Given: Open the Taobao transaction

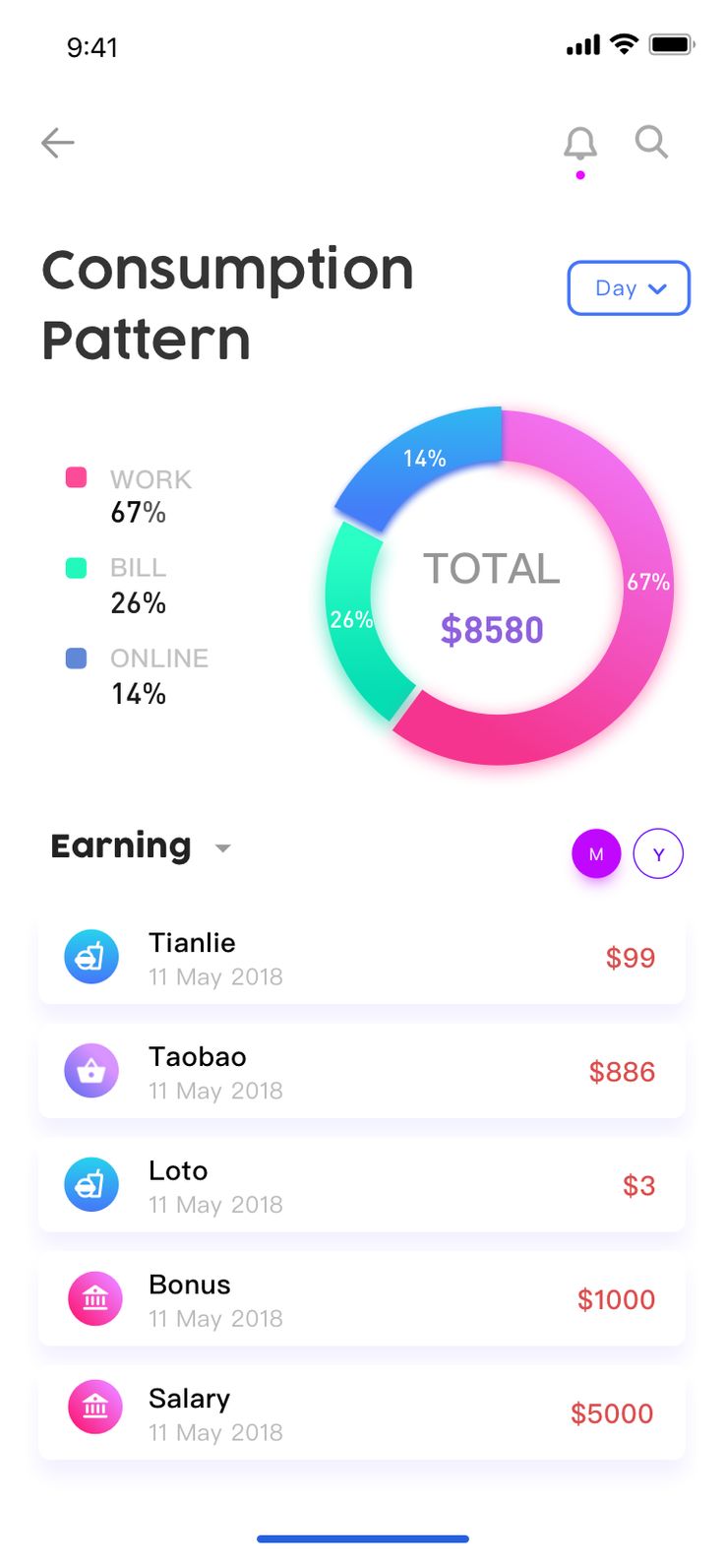Looking at the screenshot, I should (361, 1072).
